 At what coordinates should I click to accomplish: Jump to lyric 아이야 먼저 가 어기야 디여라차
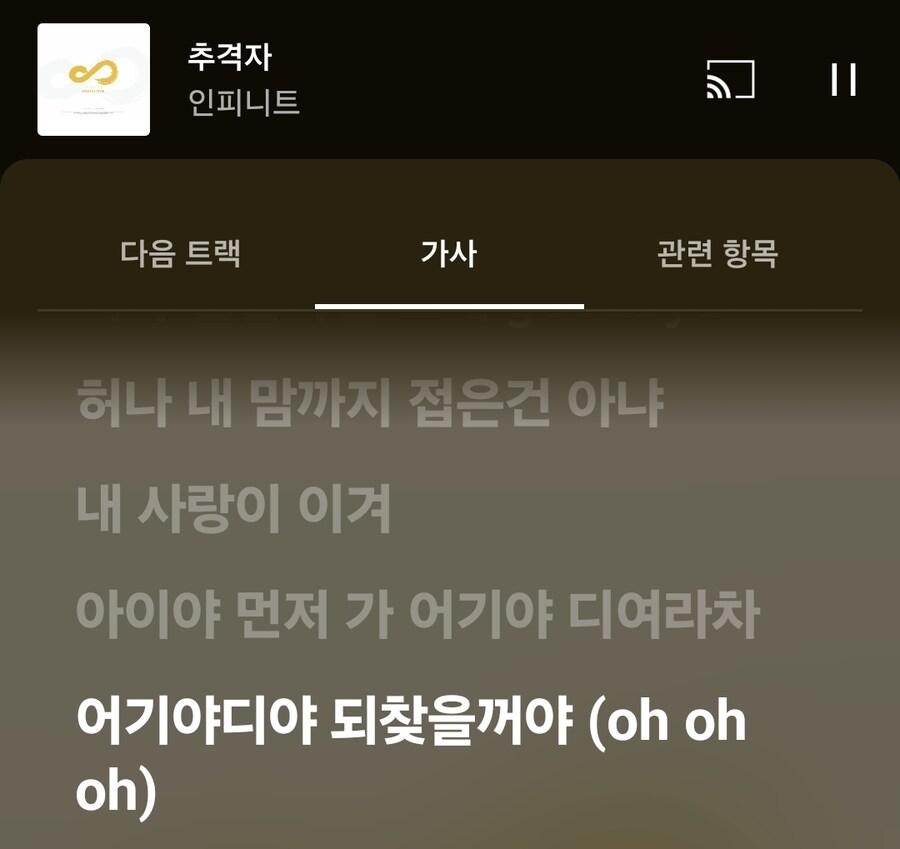tap(417, 615)
